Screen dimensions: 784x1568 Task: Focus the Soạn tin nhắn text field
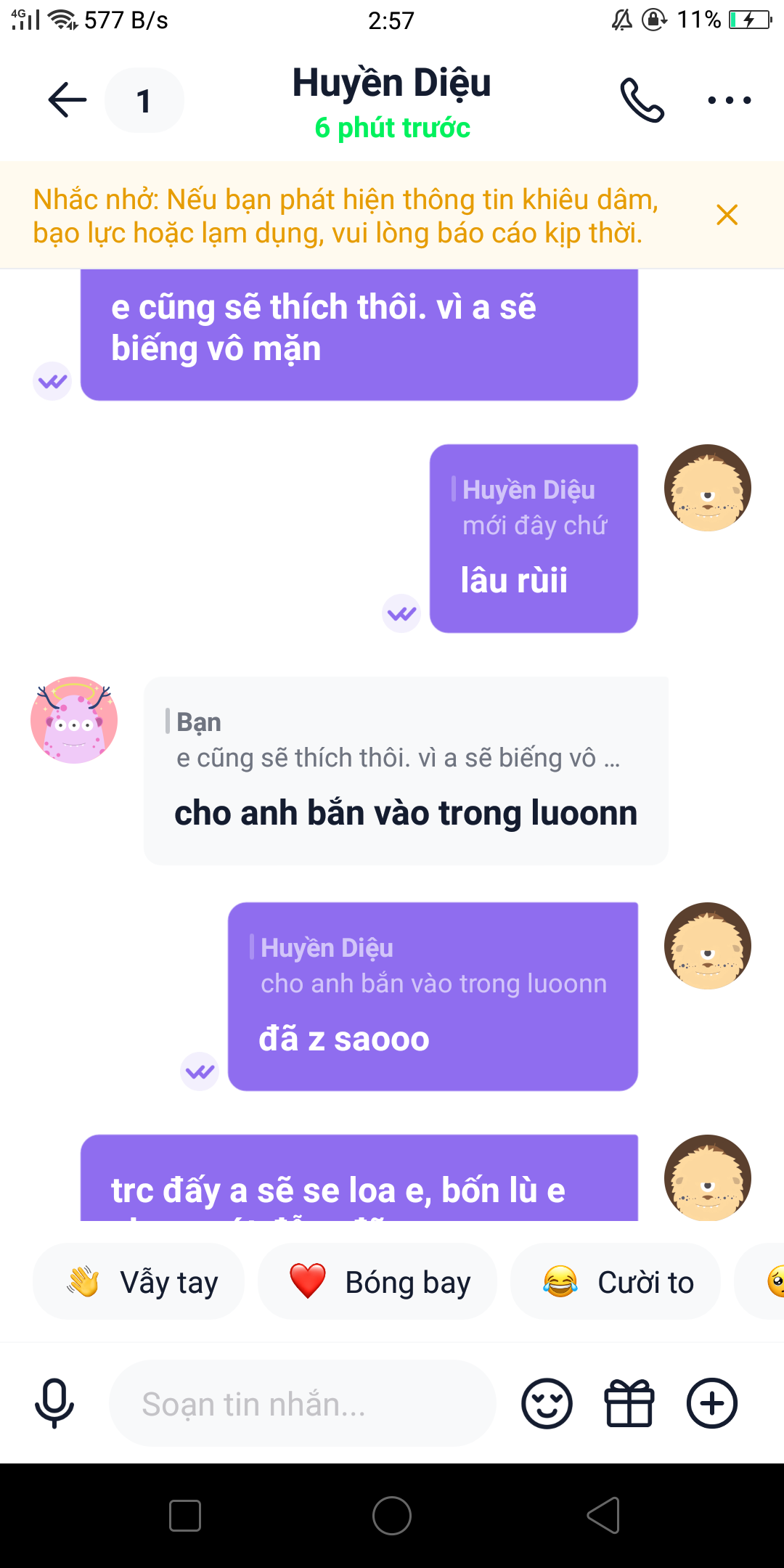(302, 1403)
